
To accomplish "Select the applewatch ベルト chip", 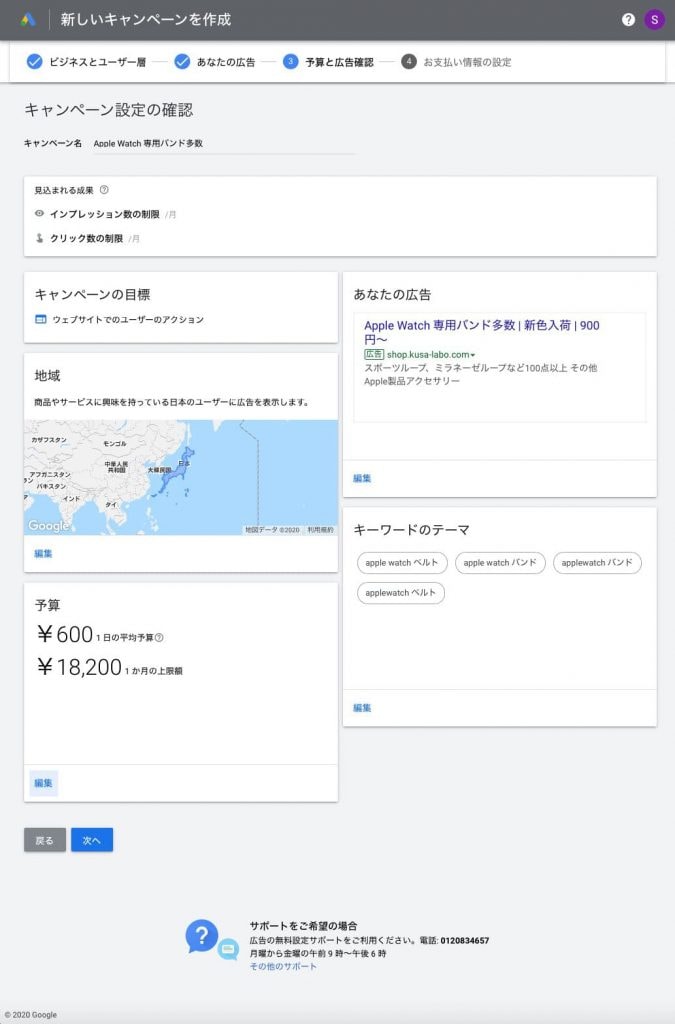I will [400, 593].
